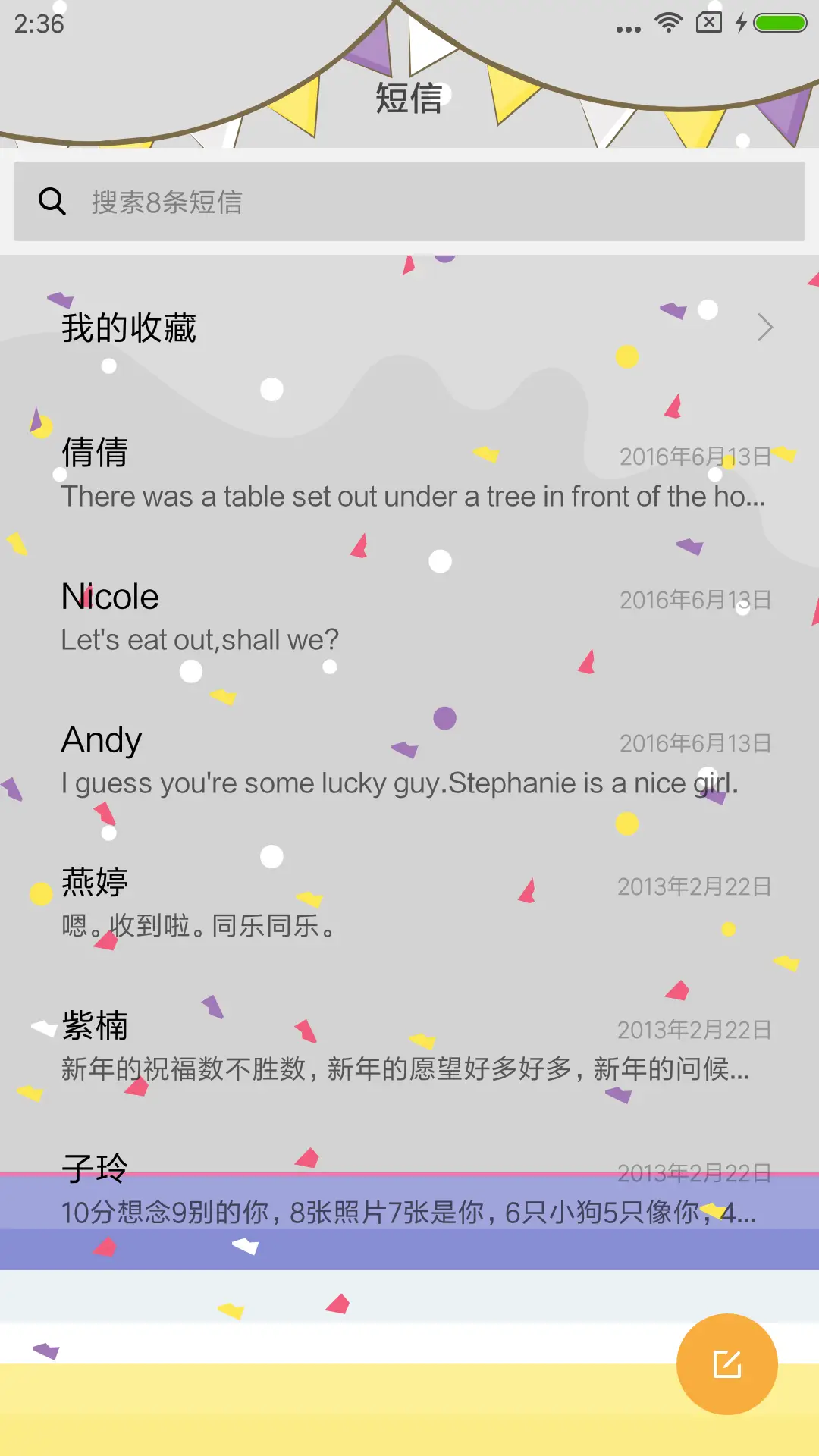Select the message preview Let's eat out,shall we?
Screen dimensions: 819x1456
[199, 639]
